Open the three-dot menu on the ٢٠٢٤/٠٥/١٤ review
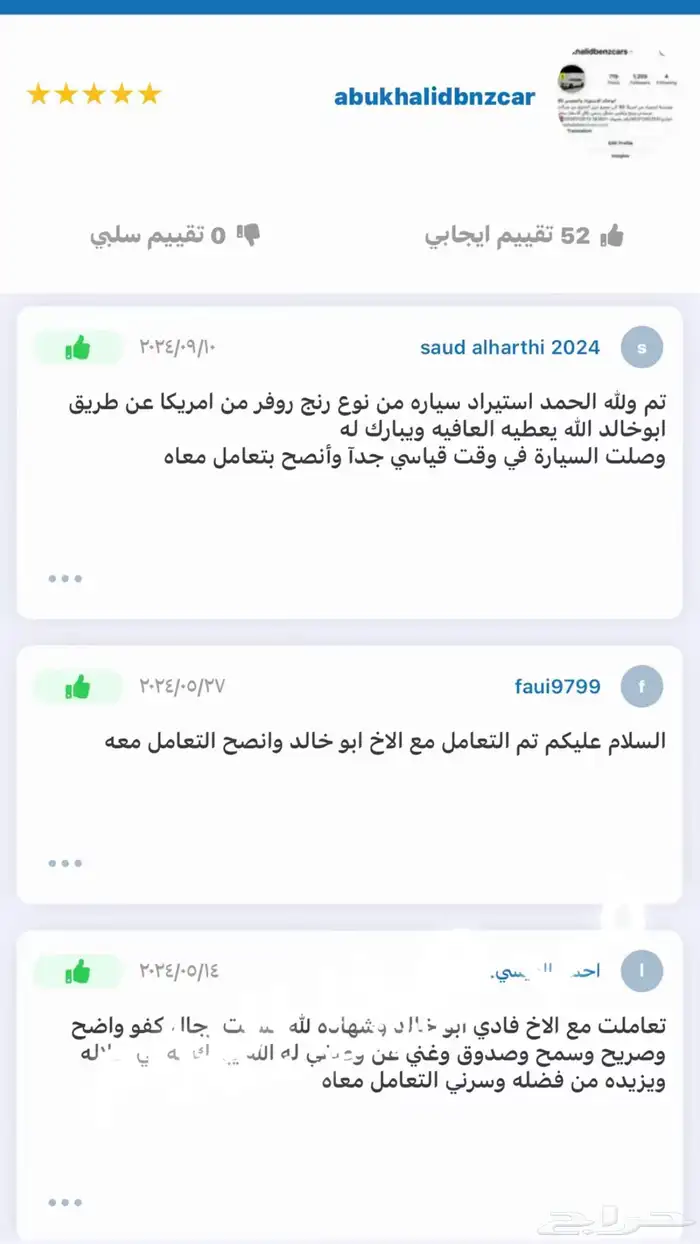Viewport: 700px width, 1244px height. 65,1202
